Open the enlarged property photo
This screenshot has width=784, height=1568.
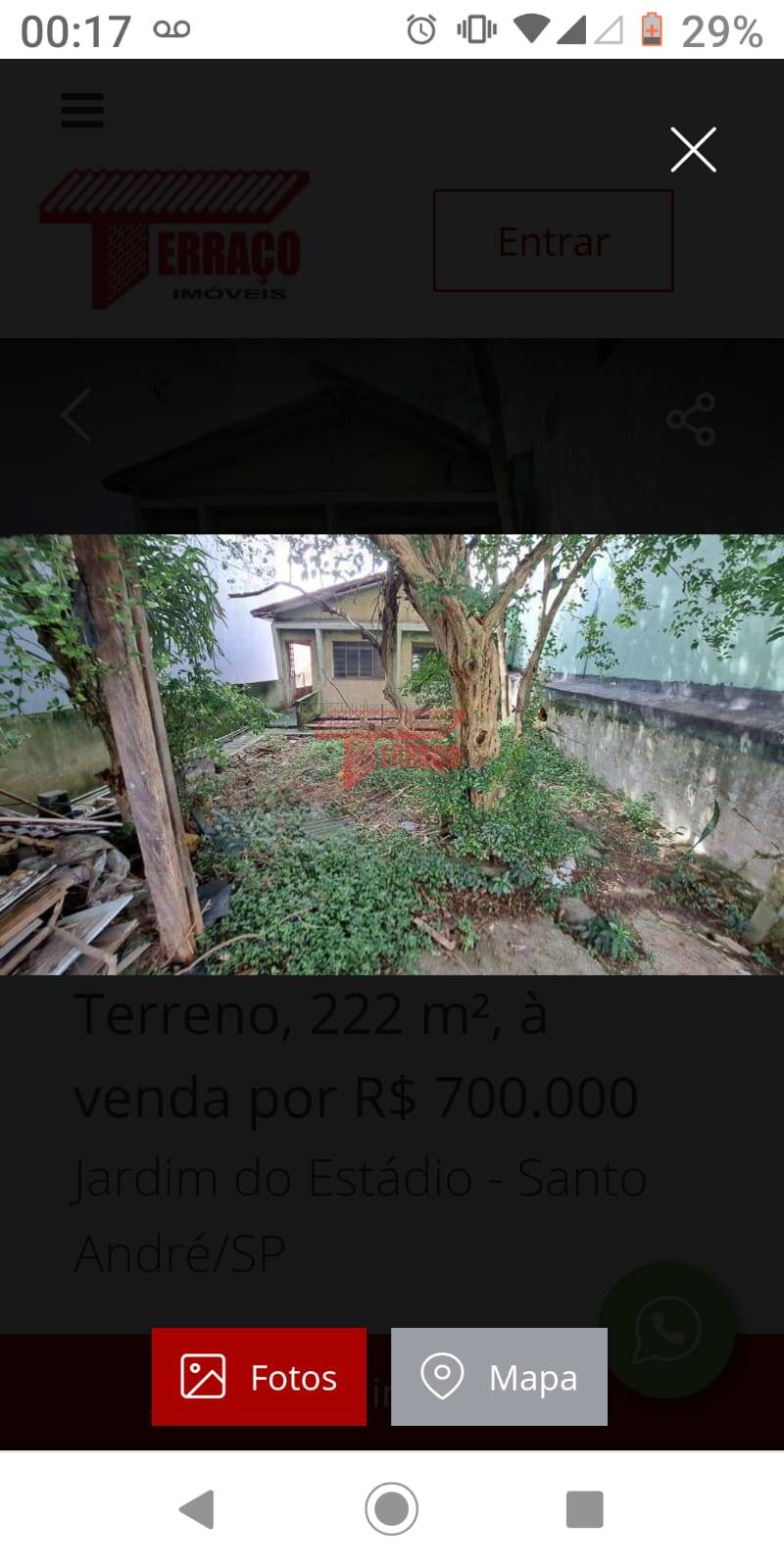coord(392,755)
